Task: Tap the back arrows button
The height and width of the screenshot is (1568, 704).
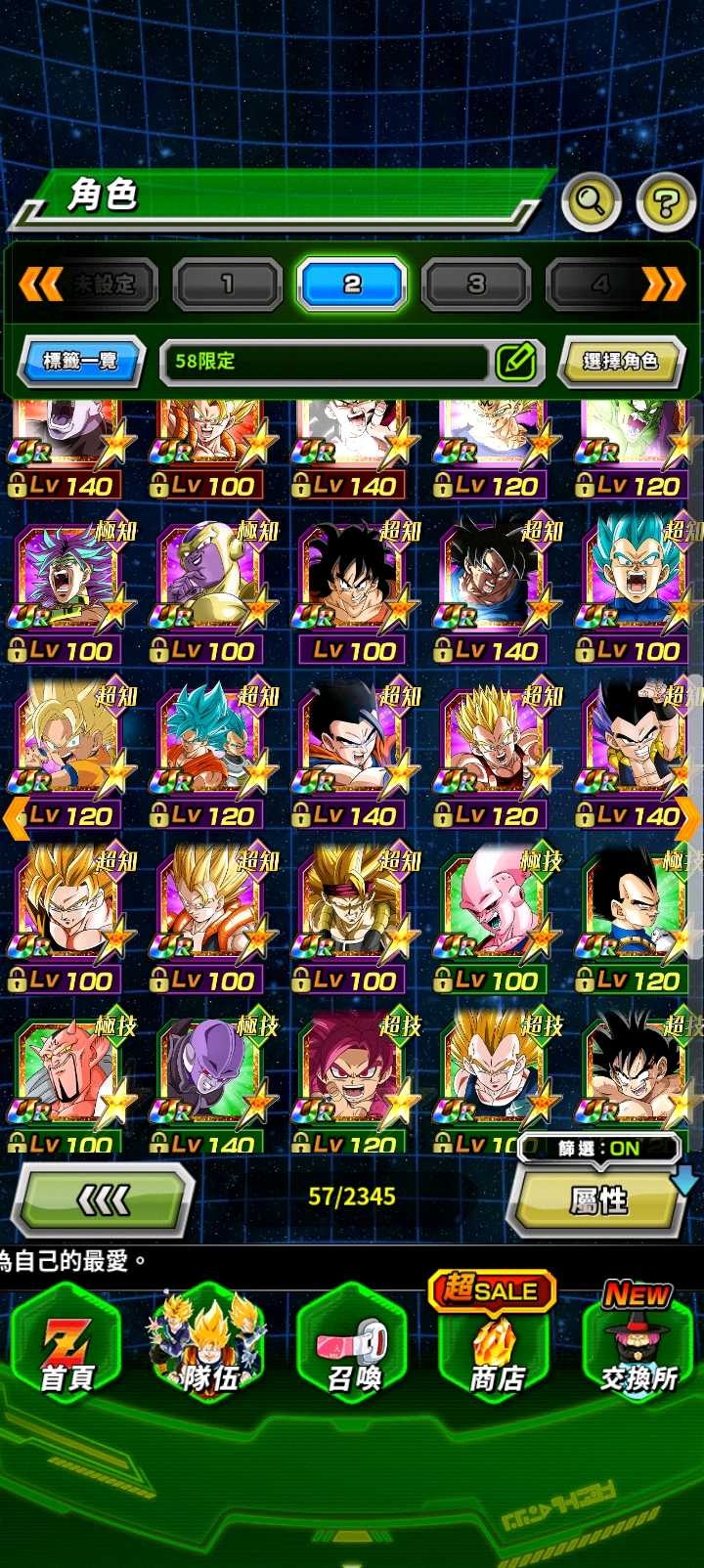Action: click(103, 1199)
